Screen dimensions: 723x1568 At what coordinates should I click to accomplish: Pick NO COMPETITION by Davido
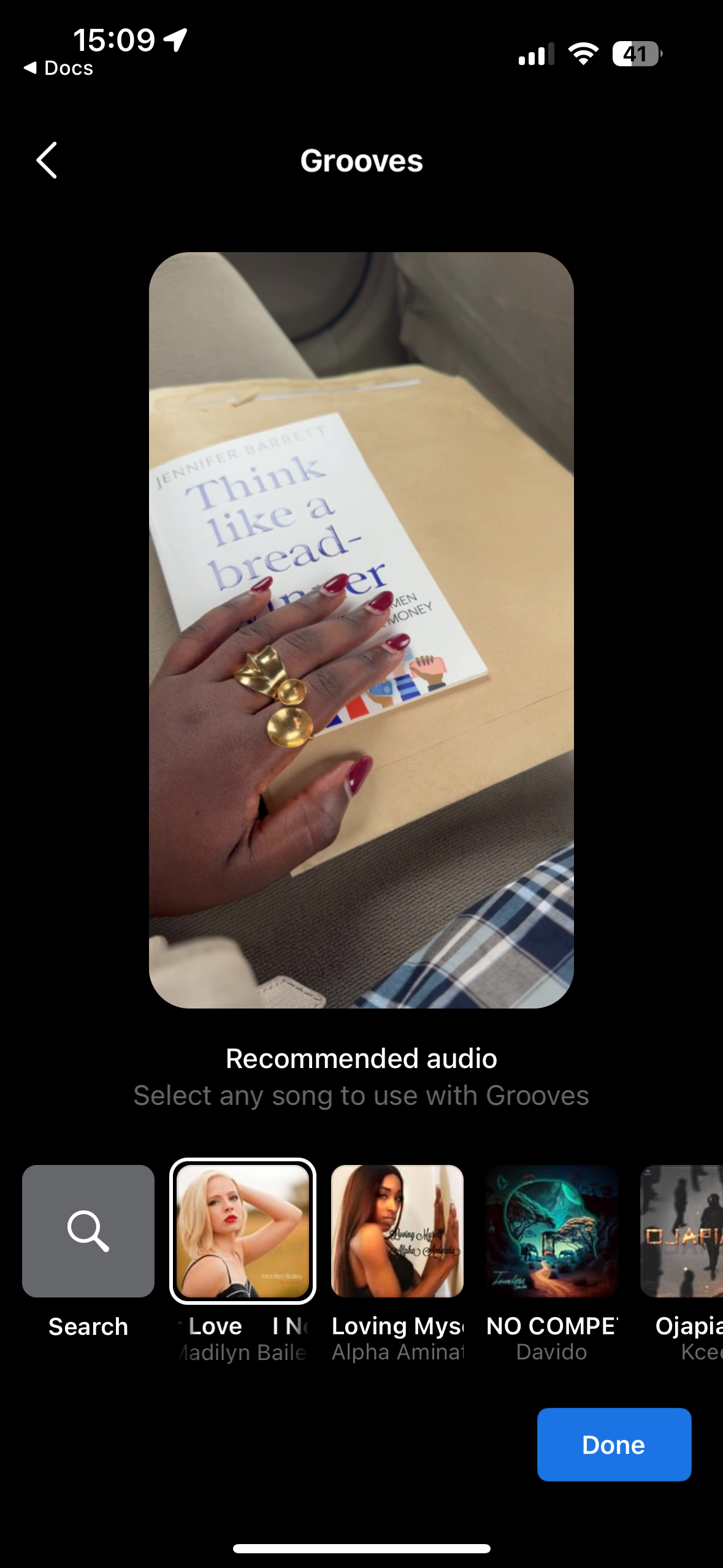[x=551, y=1231]
